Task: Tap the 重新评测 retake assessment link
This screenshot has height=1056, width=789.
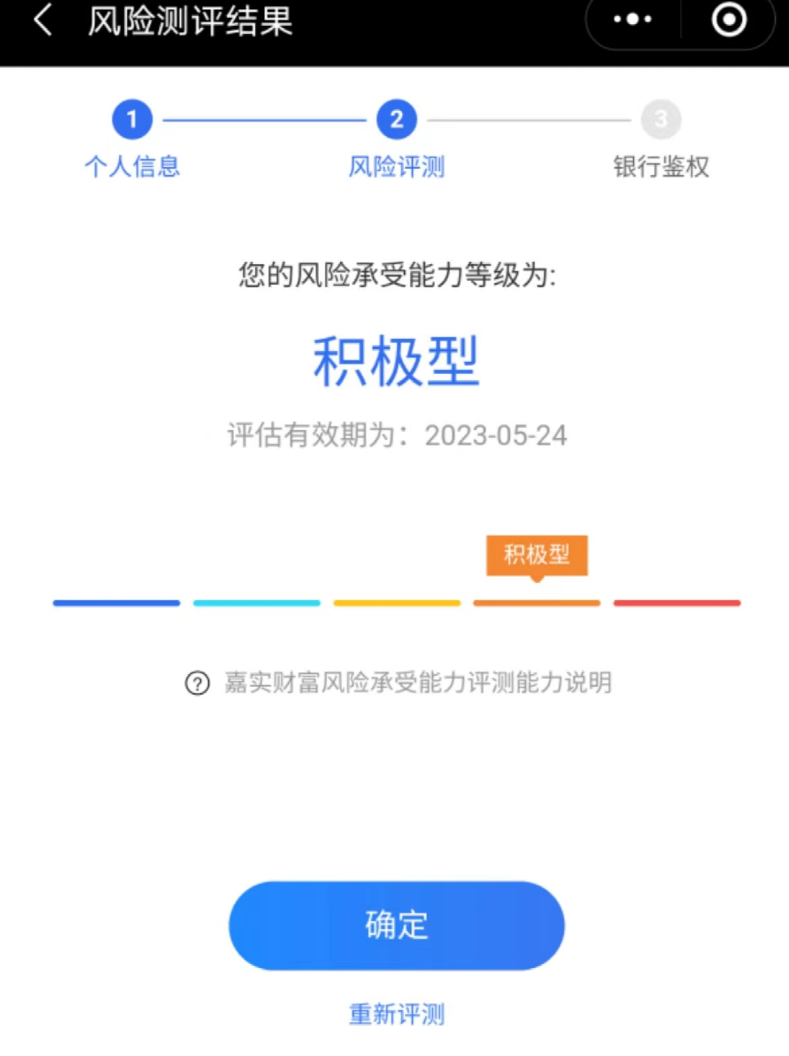Action: 396,1014
